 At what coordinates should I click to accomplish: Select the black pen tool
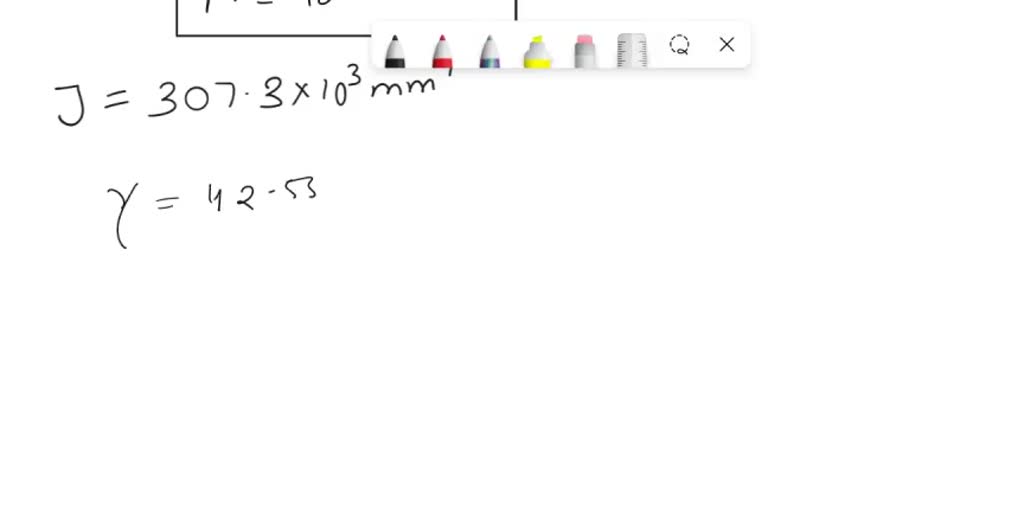pyautogui.click(x=394, y=50)
